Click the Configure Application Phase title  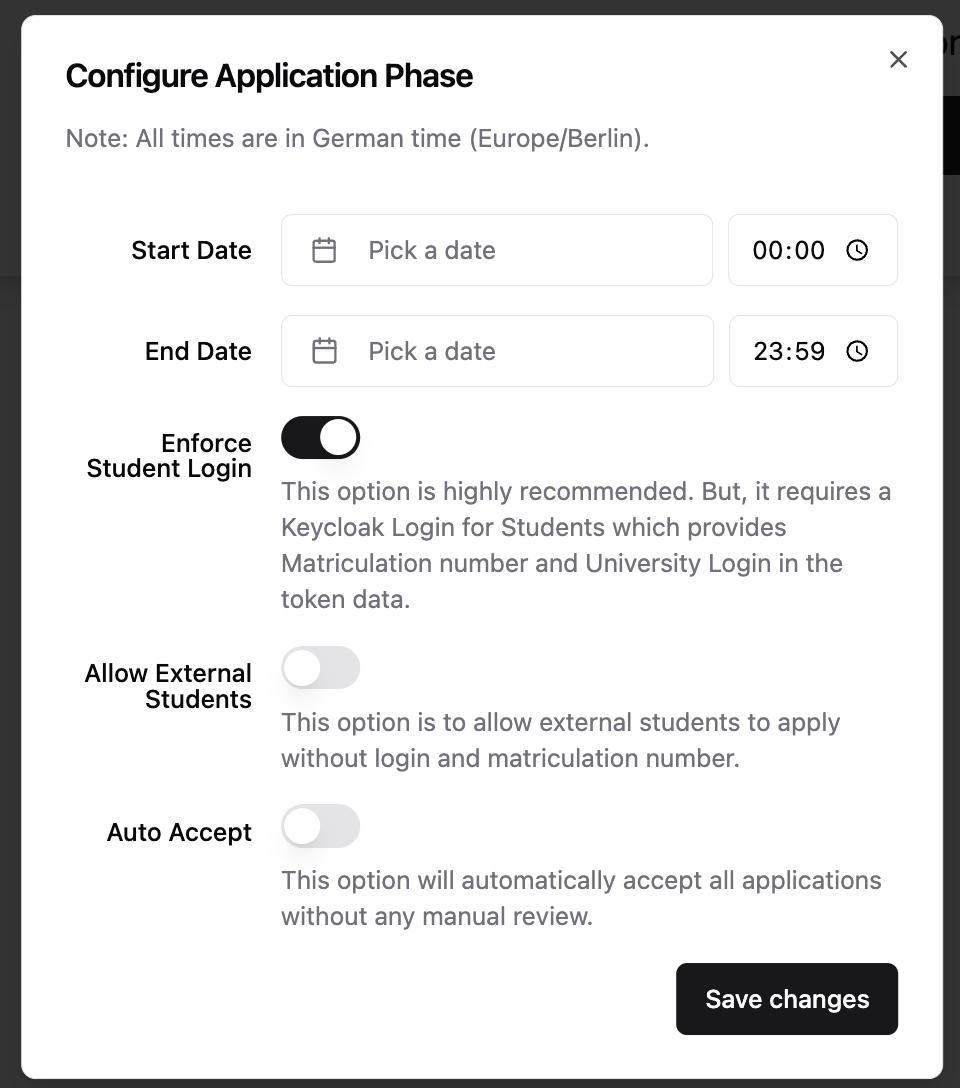click(x=269, y=76)
